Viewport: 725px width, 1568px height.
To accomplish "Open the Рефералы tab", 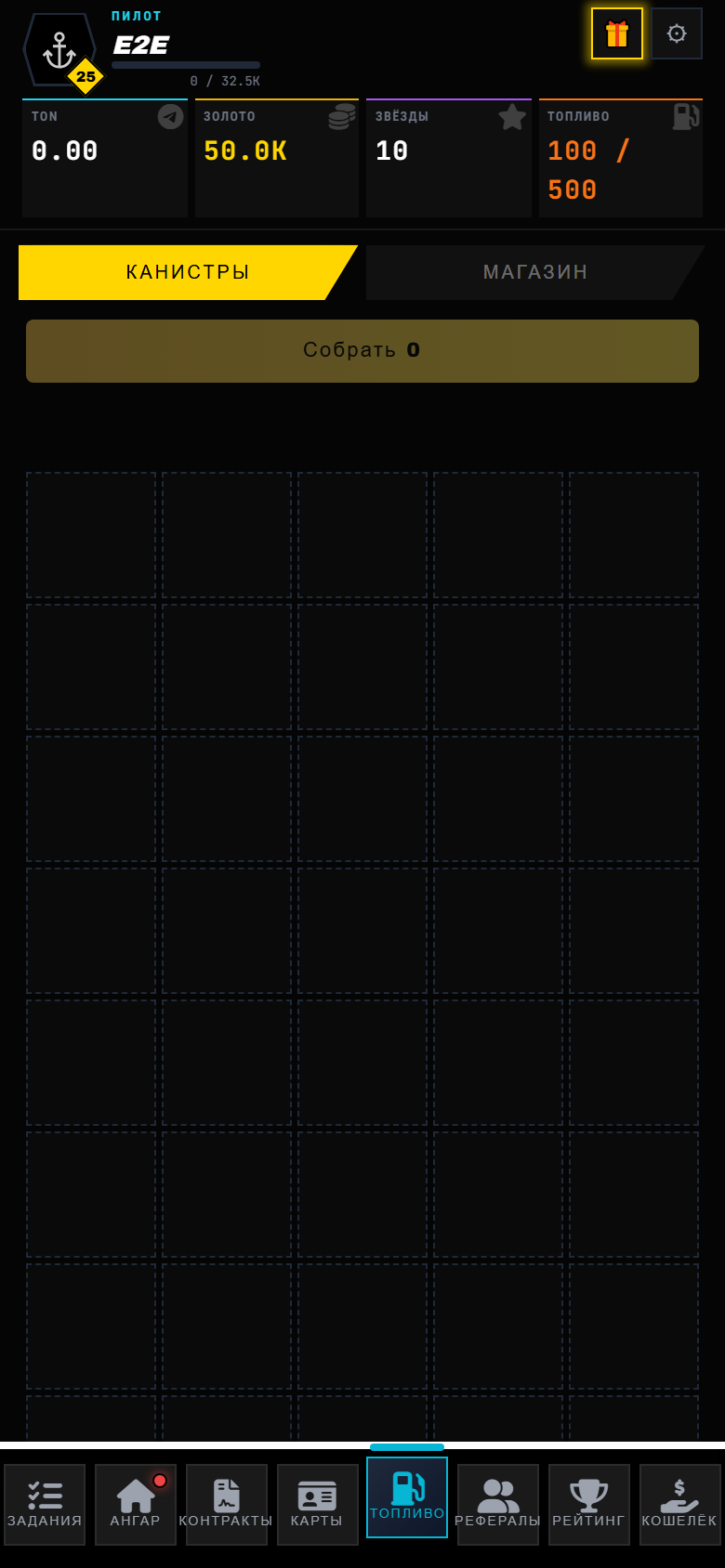I will pyautogui.click(x=498, y=1505).
